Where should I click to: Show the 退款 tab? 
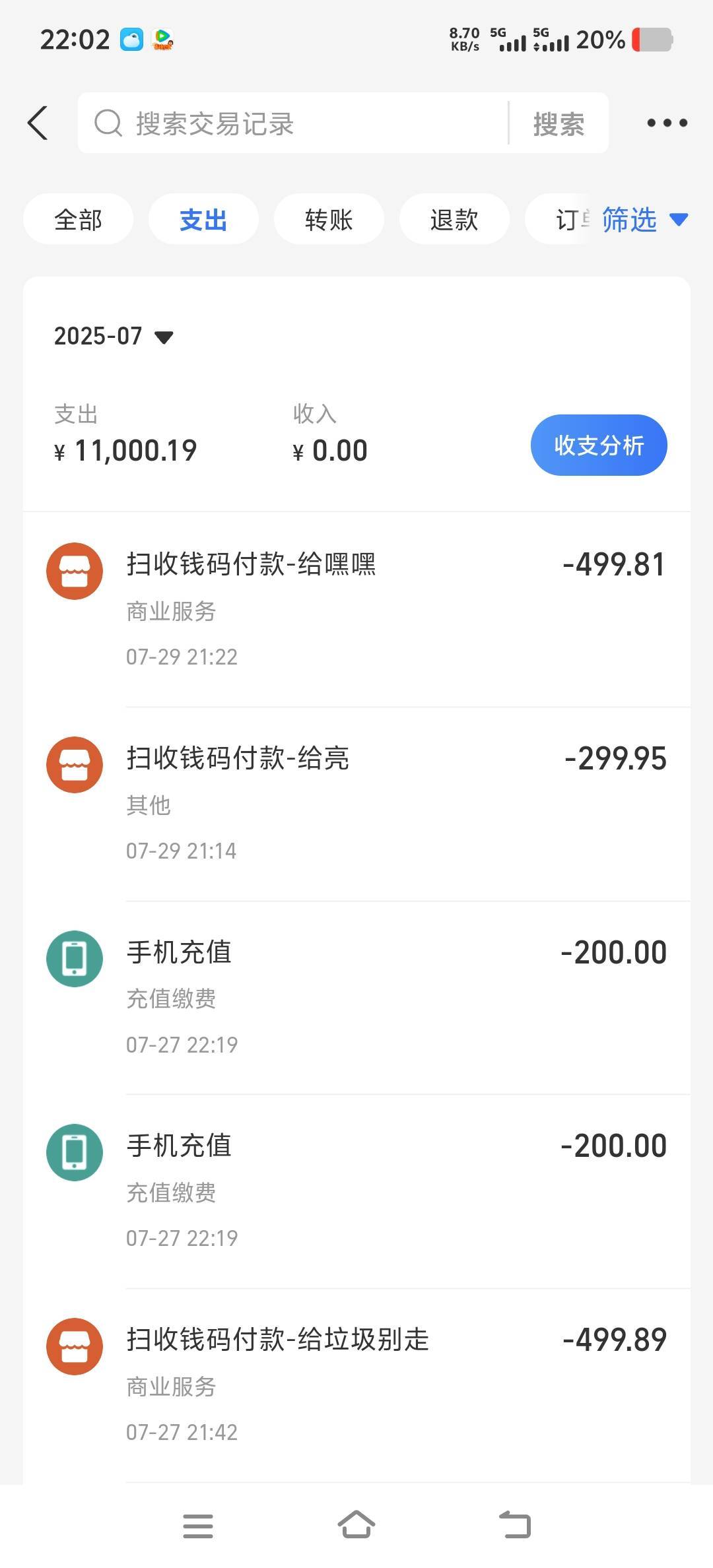click(x=454, y=219)
